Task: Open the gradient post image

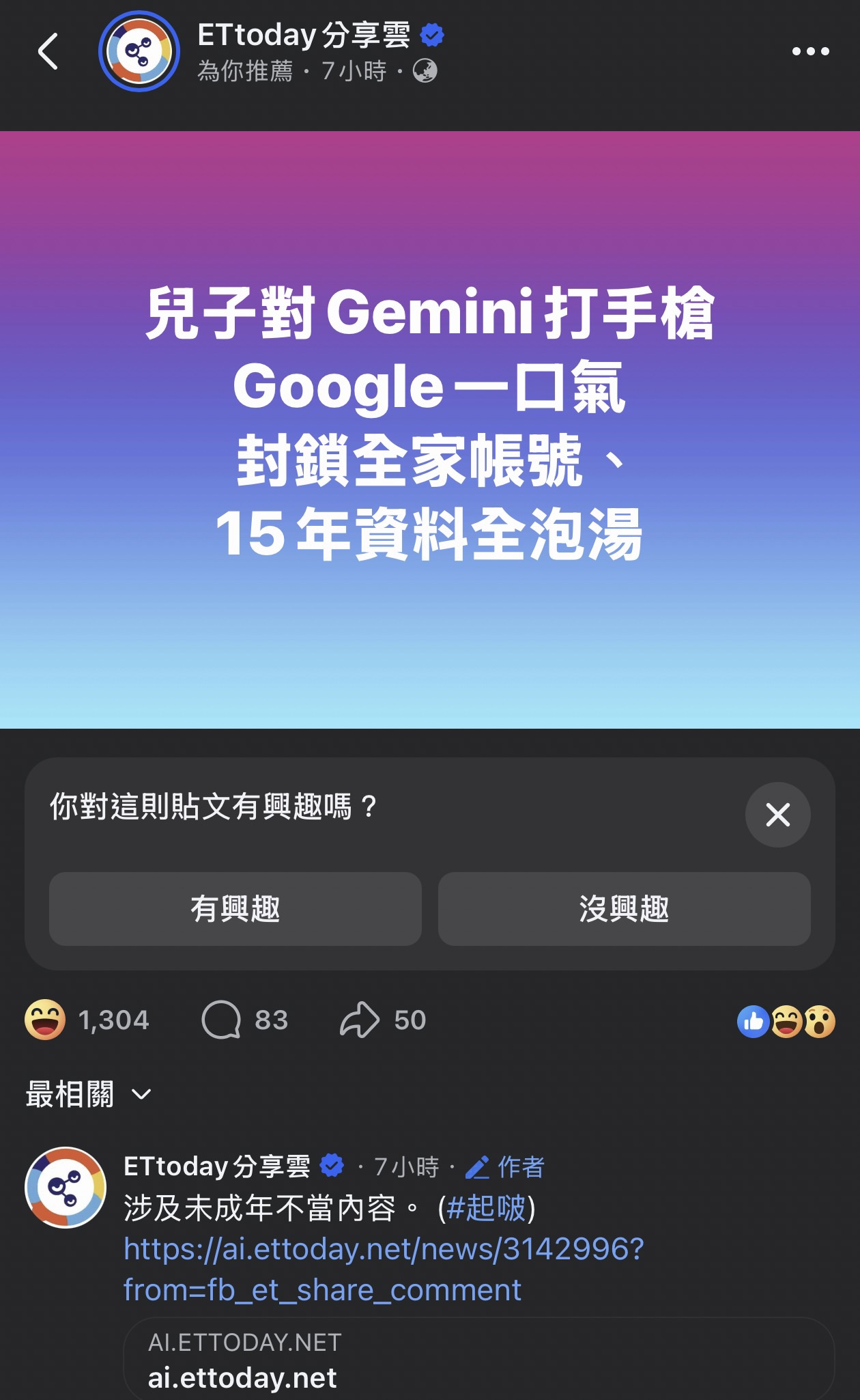Action: coord(430,430)
